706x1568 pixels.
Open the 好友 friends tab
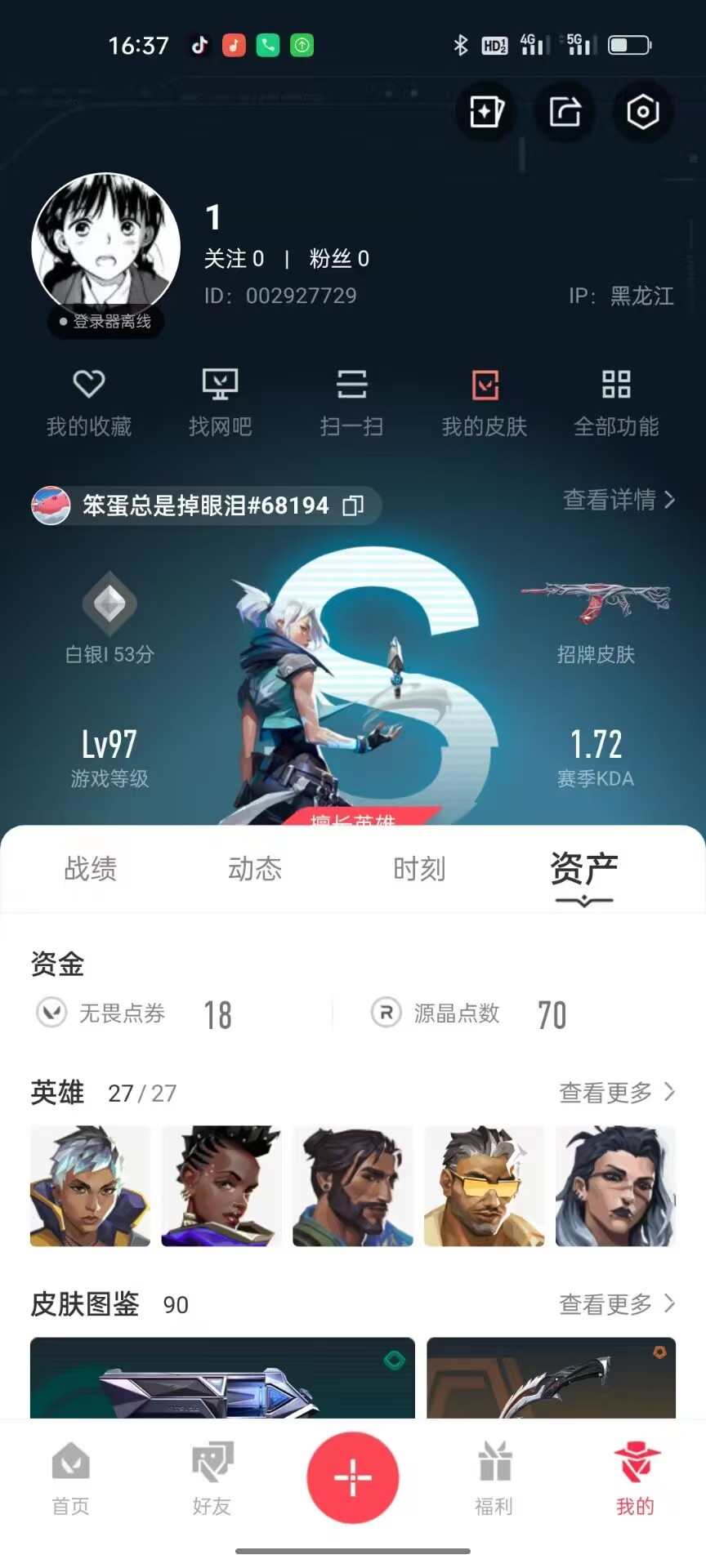point(212,1479)
